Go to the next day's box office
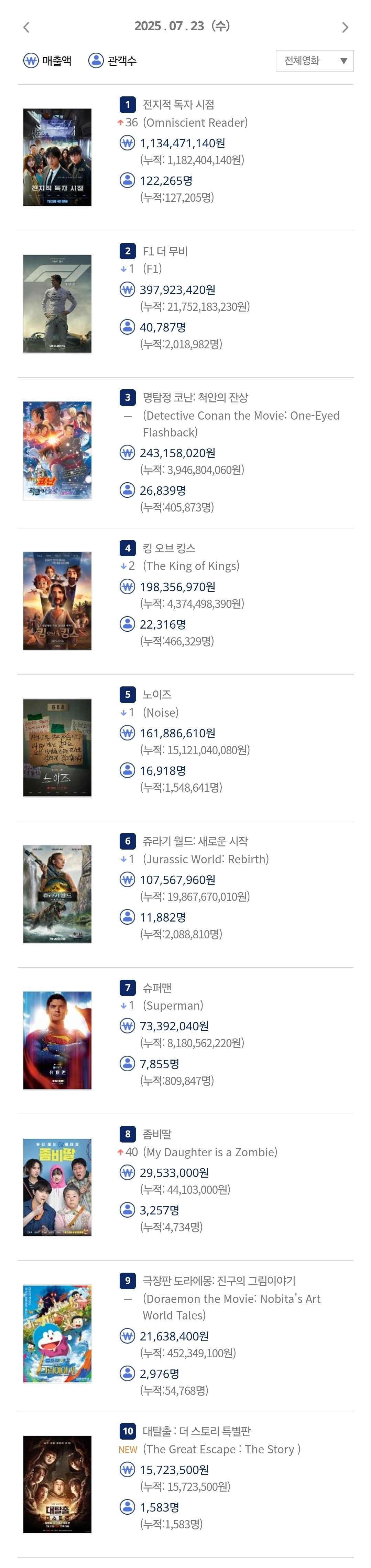This screenshot has height=1568, width=371. click(x=345, y=28)
